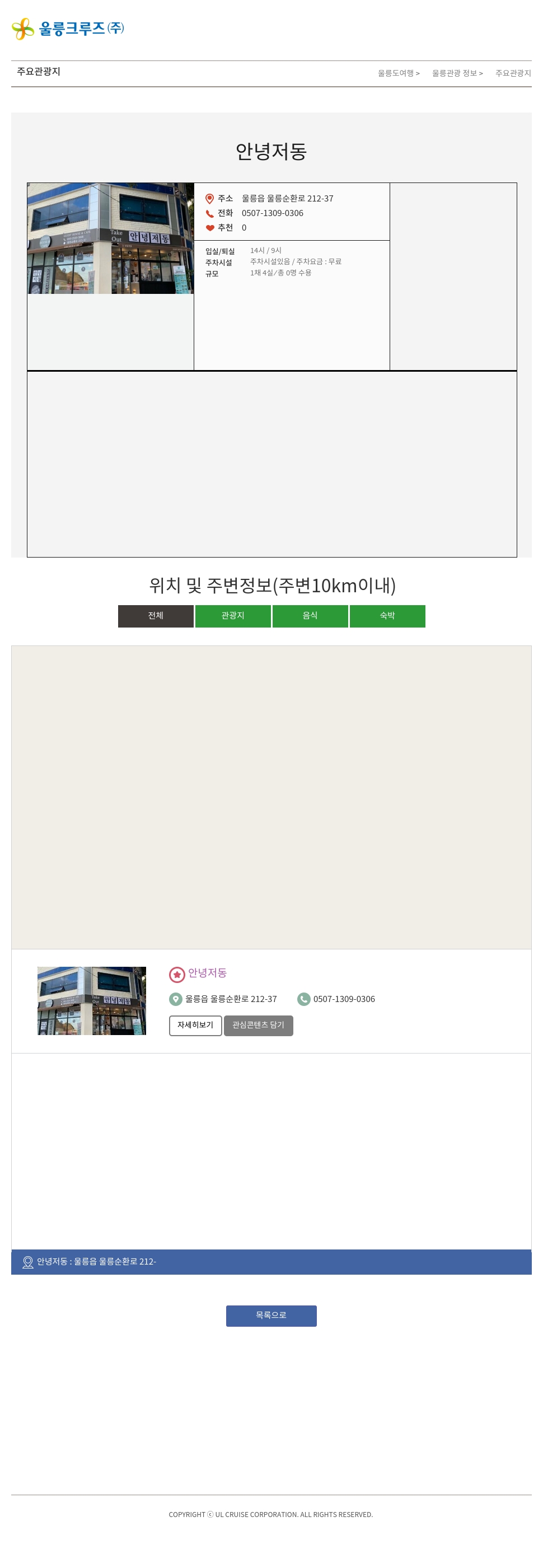Open the 안녕저동 photo in nearby list

pos(91,1000)
